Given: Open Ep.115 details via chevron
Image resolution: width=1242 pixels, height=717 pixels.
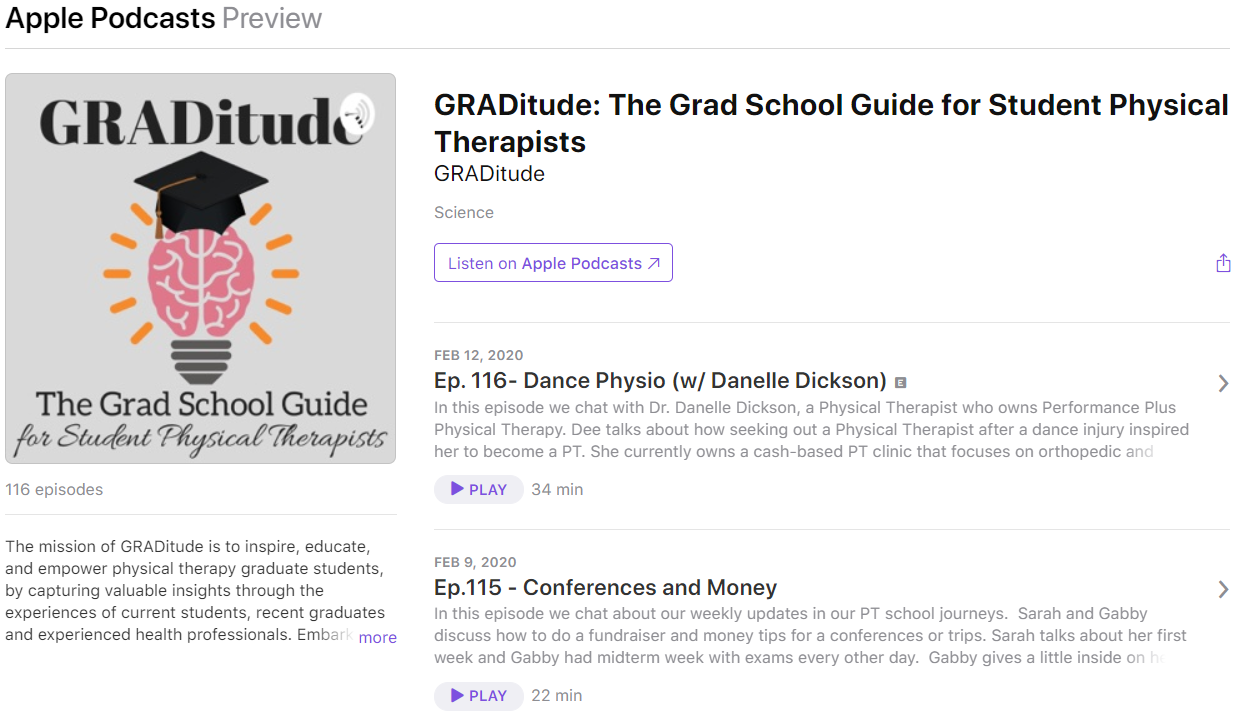Looking at the screenshot, I should (1223, 589).
